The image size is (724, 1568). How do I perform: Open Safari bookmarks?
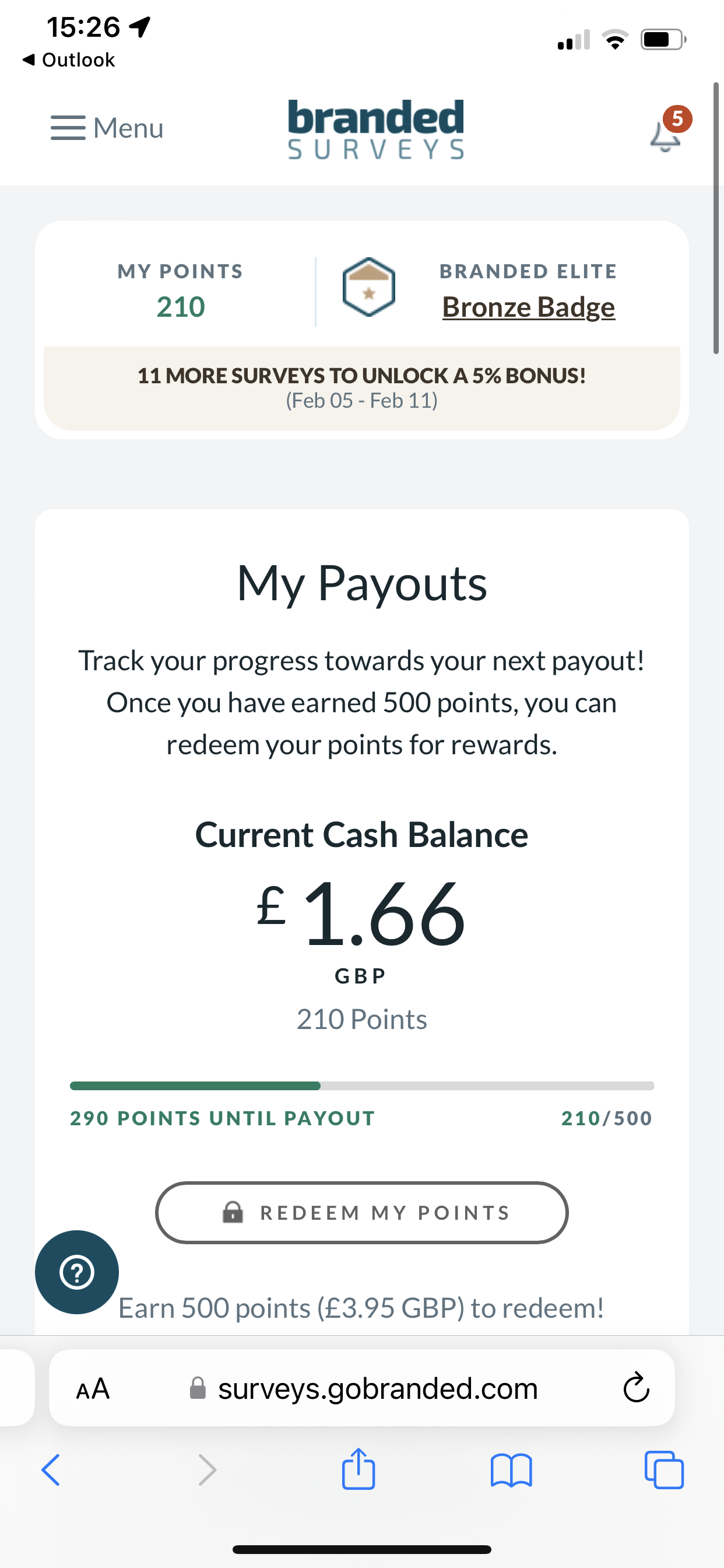(x=511, y=1470)
